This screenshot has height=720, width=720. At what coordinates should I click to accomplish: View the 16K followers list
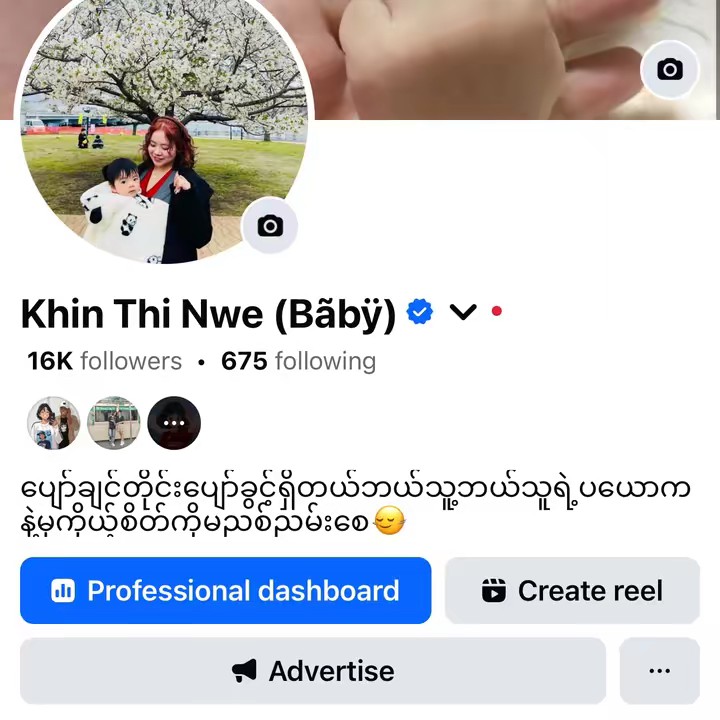[105, 361]
